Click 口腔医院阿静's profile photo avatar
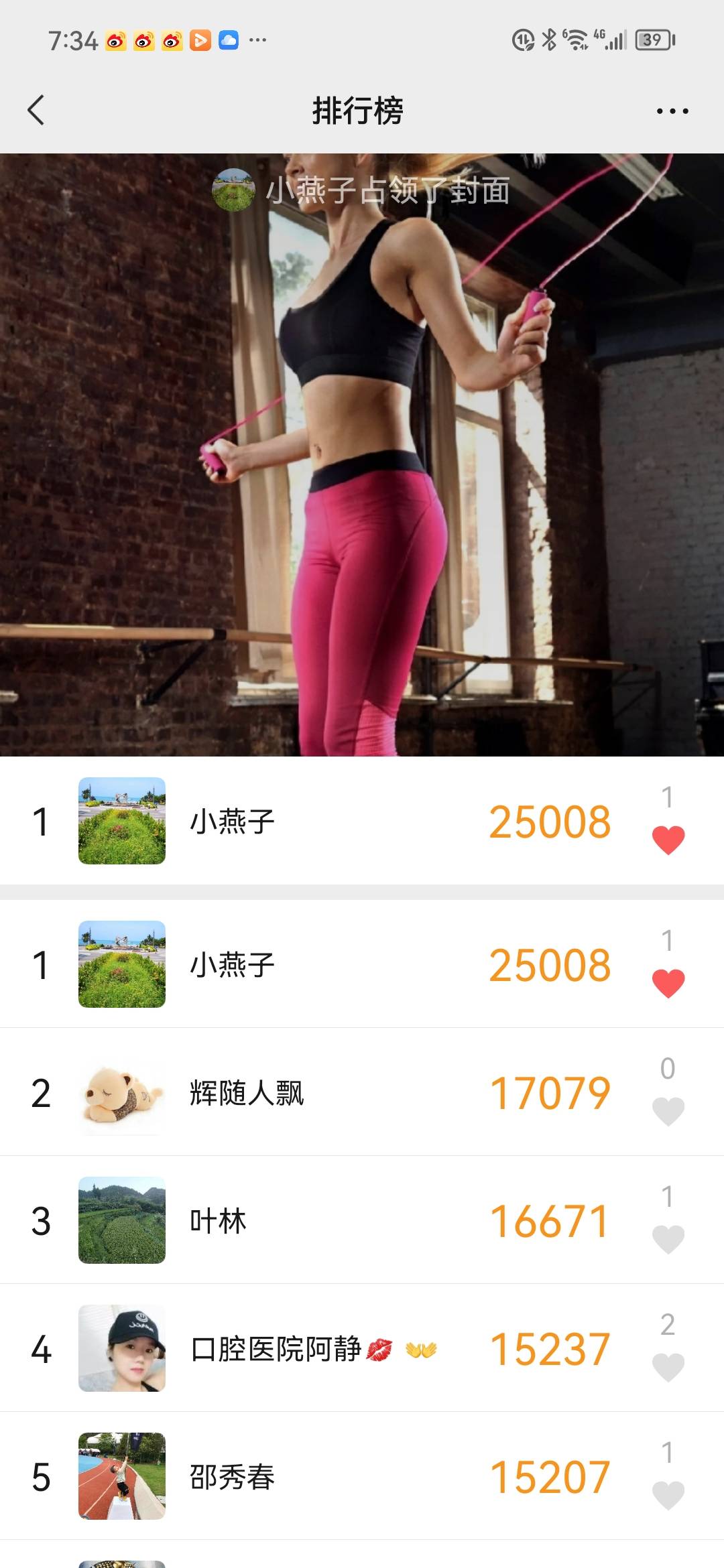Screen dimensions: 724x1568 [121, 1349]
